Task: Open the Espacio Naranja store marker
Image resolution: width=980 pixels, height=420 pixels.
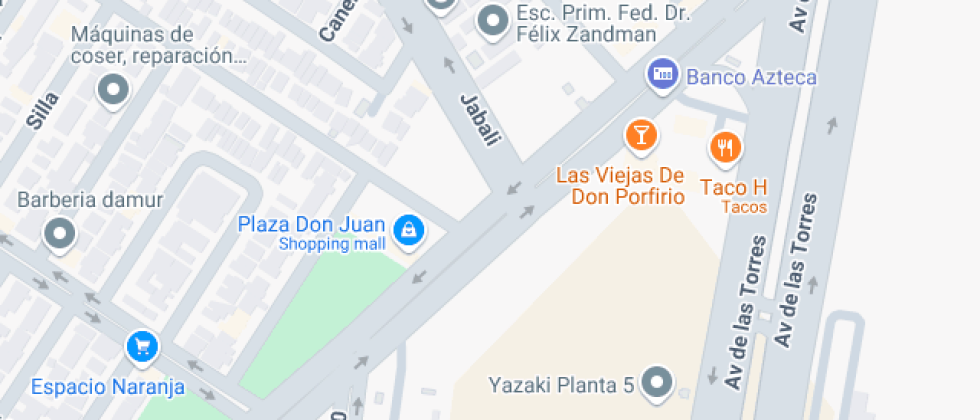Action: [142, 347]
